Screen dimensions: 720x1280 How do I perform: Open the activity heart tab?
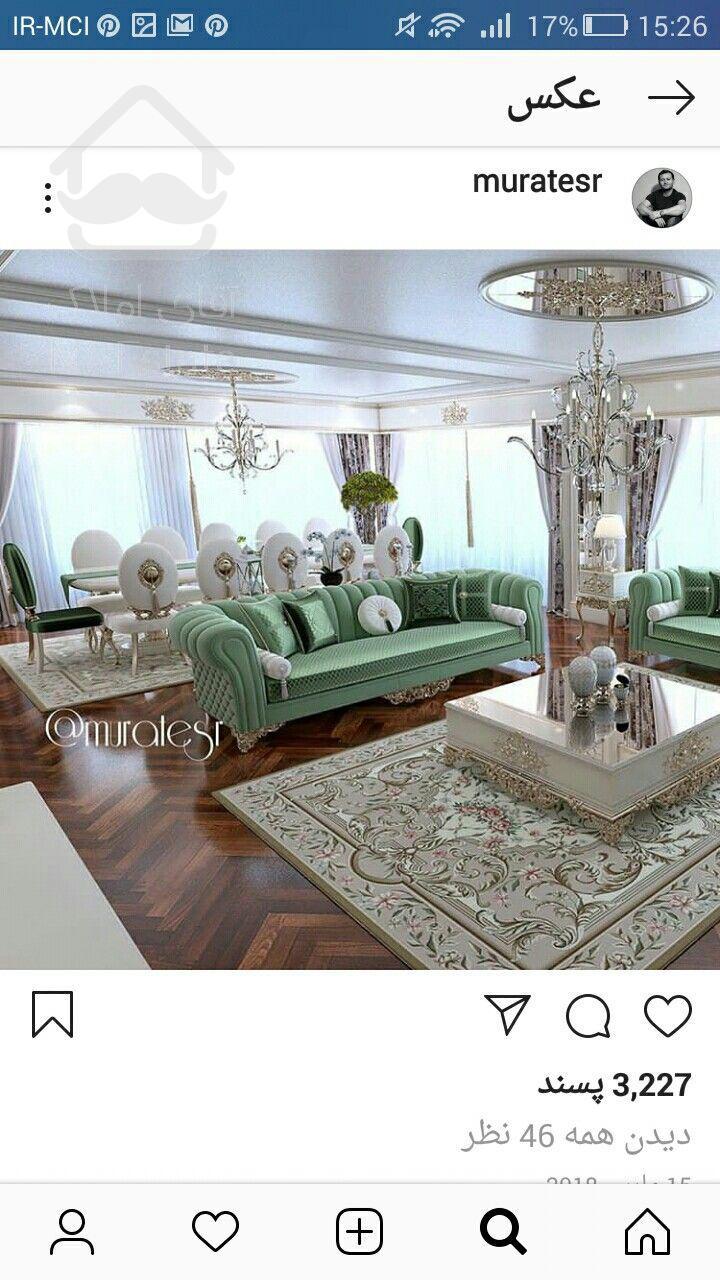coord(215,1231)
